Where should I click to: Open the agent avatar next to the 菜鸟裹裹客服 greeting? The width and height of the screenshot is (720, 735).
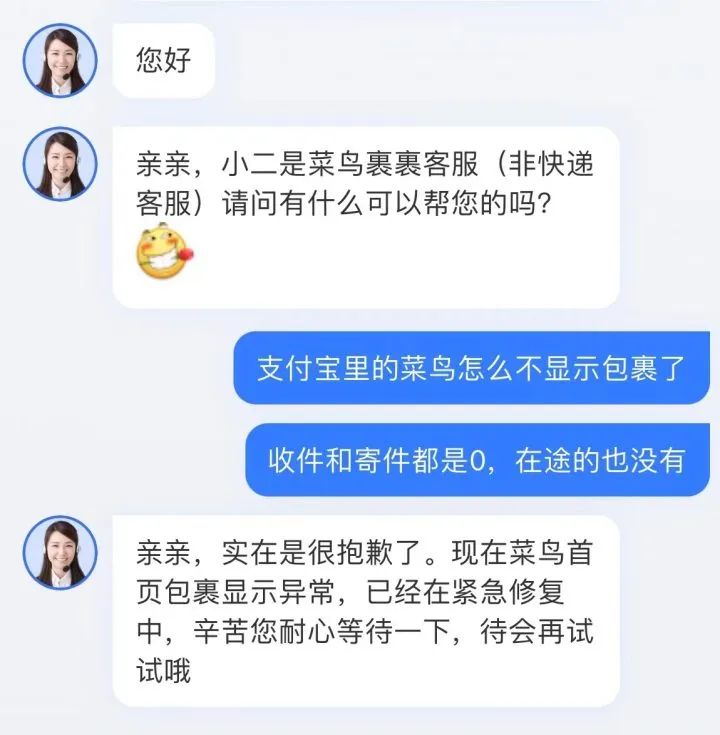[x=60, y=163]
